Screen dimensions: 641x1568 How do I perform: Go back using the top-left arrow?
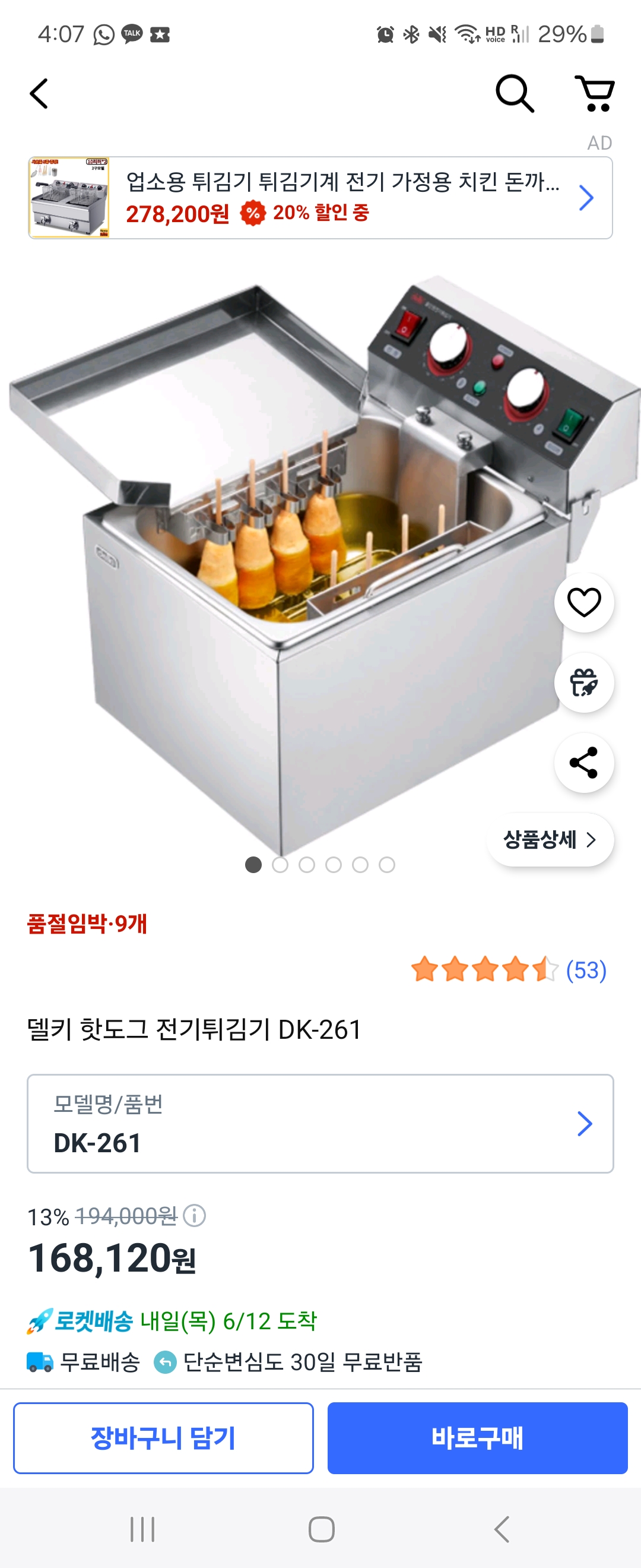39,94
